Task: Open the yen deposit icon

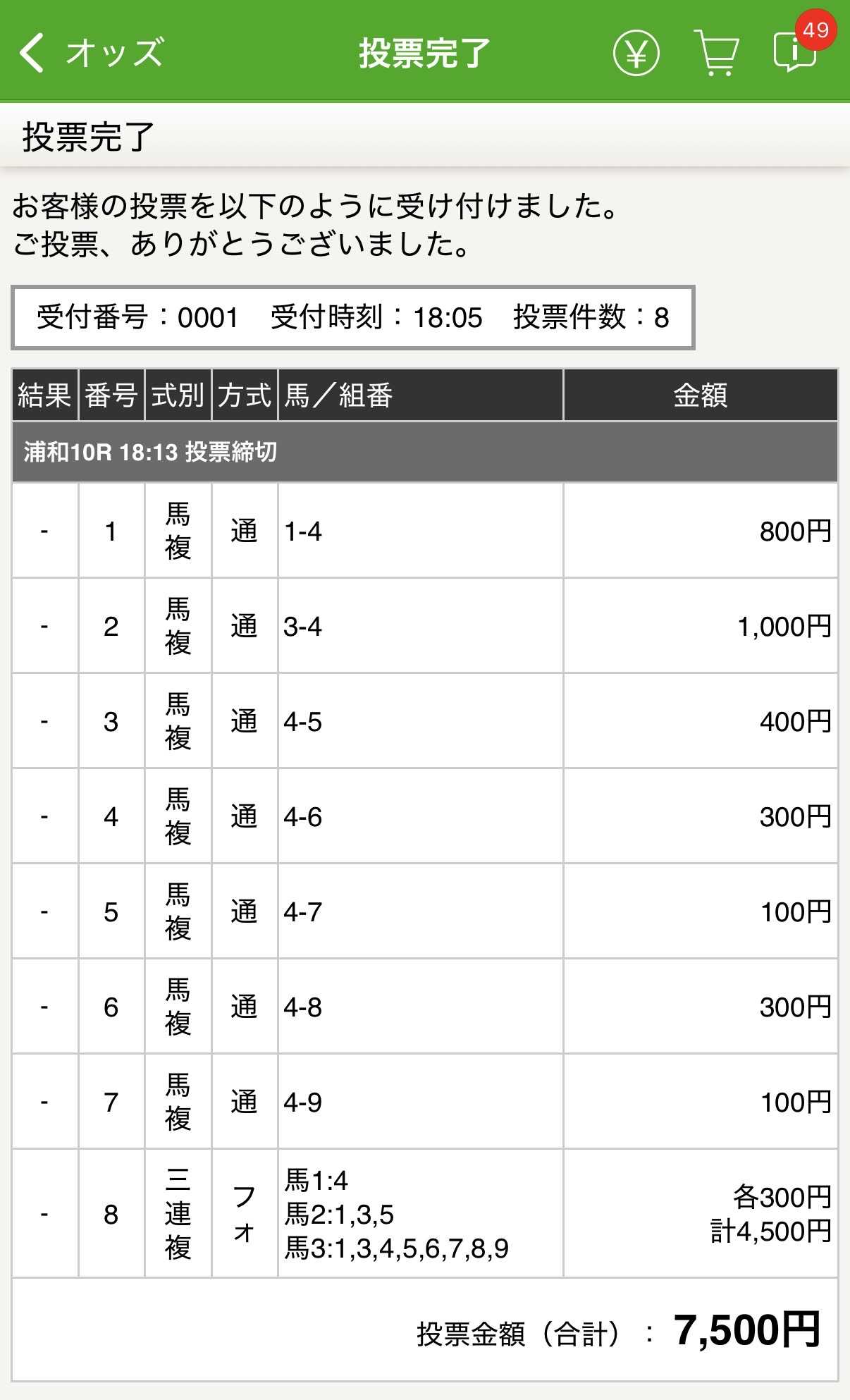Action: tap(636, 54)
